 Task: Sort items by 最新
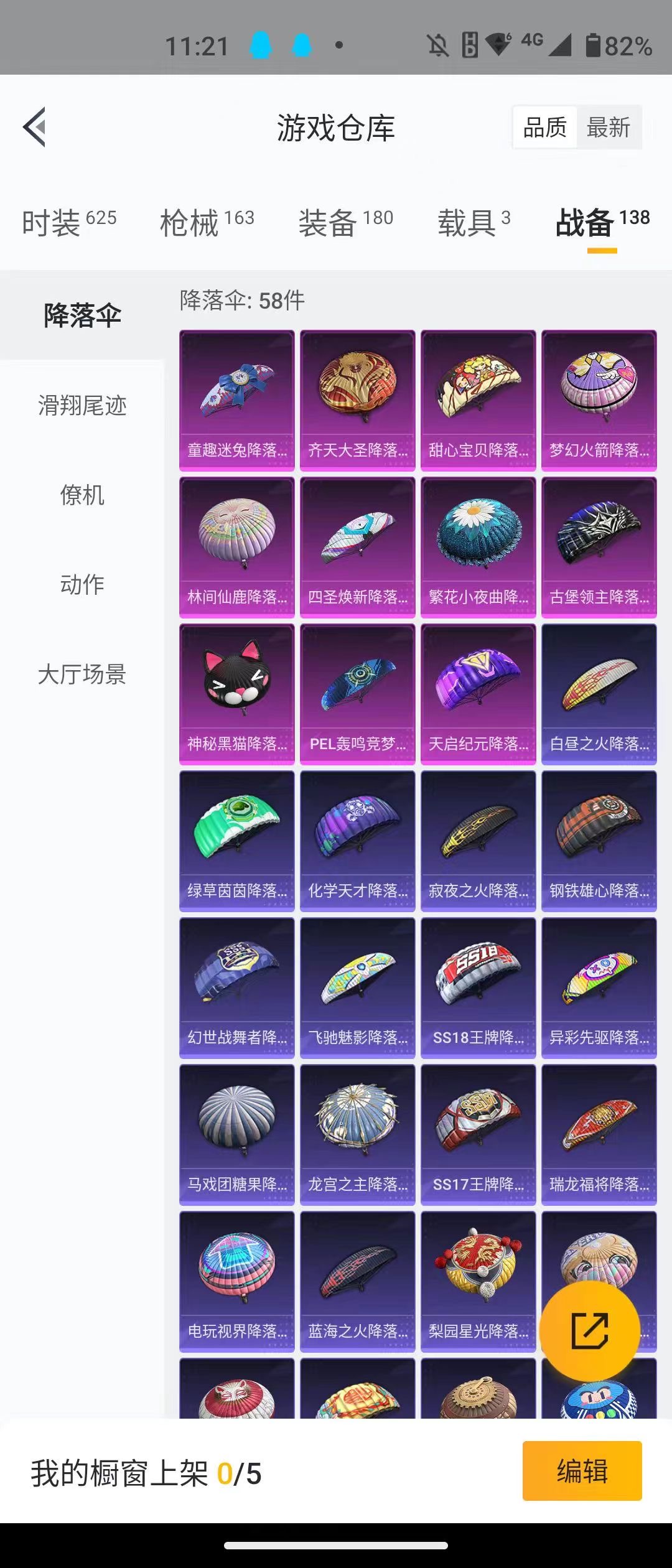coord(609,128)
